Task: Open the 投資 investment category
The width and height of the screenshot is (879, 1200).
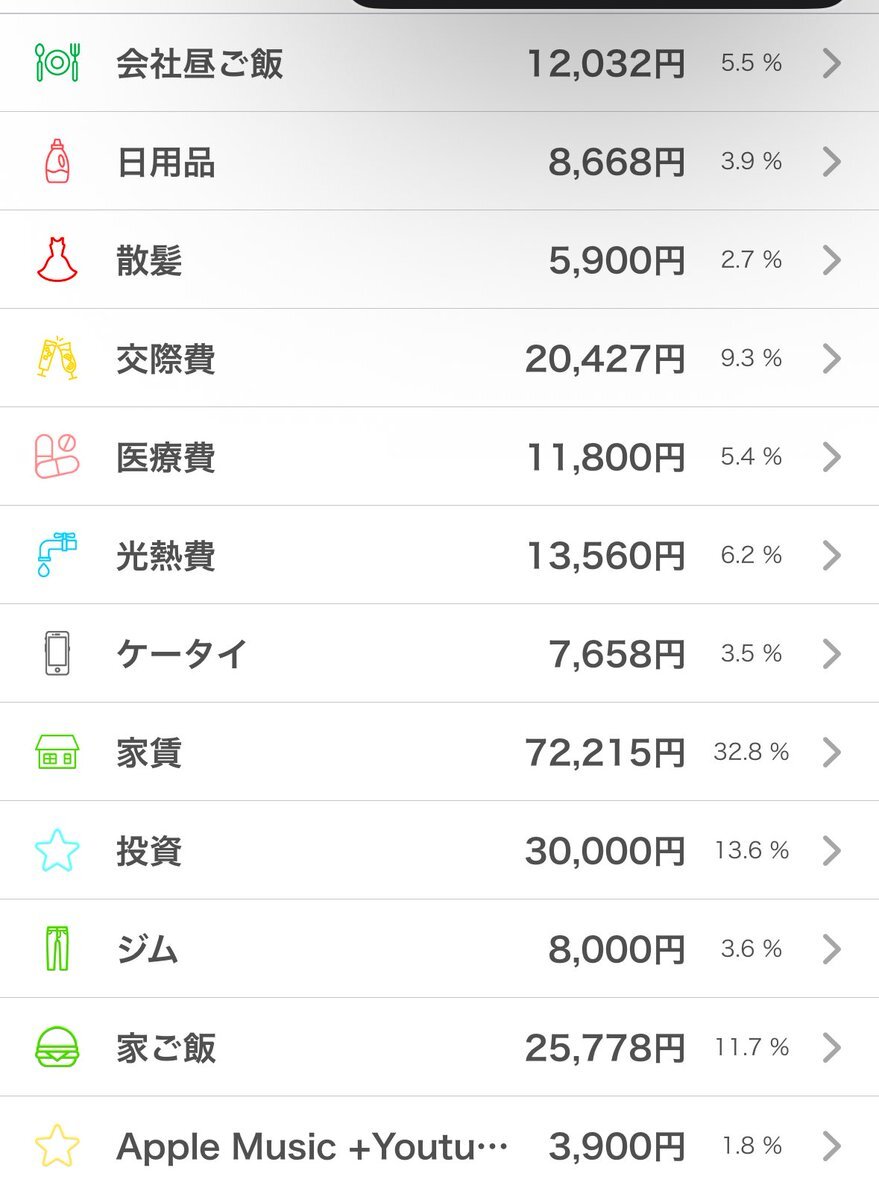Action: [439, 851]
